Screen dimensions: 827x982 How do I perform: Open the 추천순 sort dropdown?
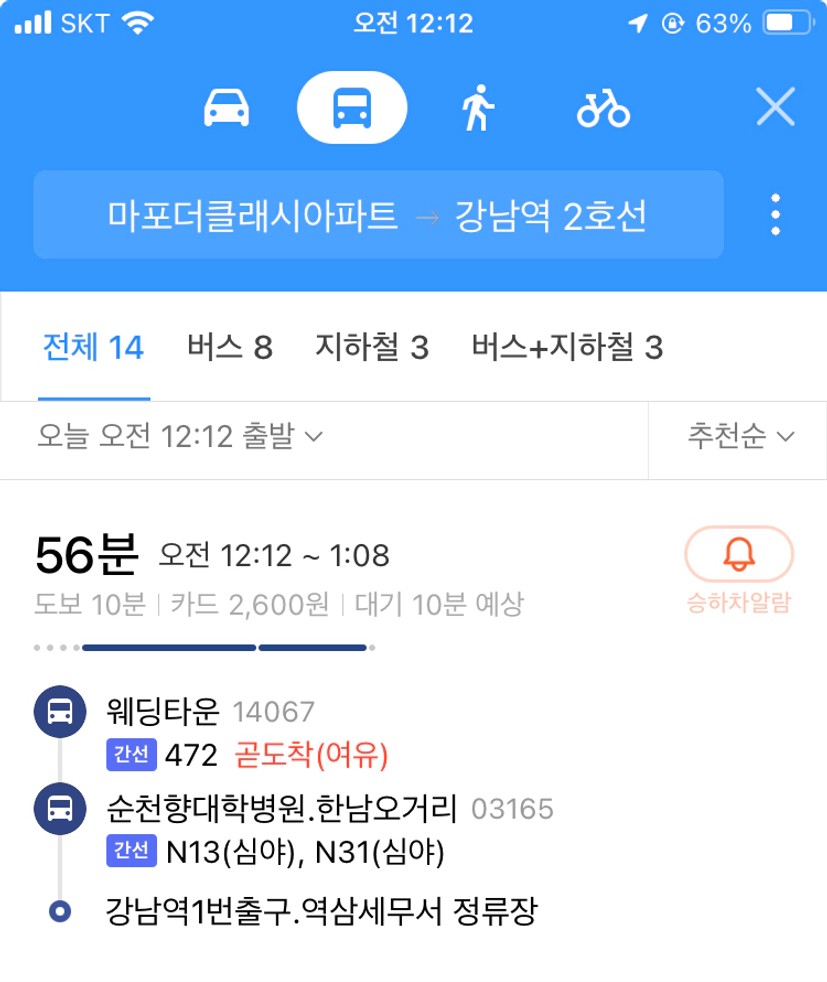click(739, 436)
